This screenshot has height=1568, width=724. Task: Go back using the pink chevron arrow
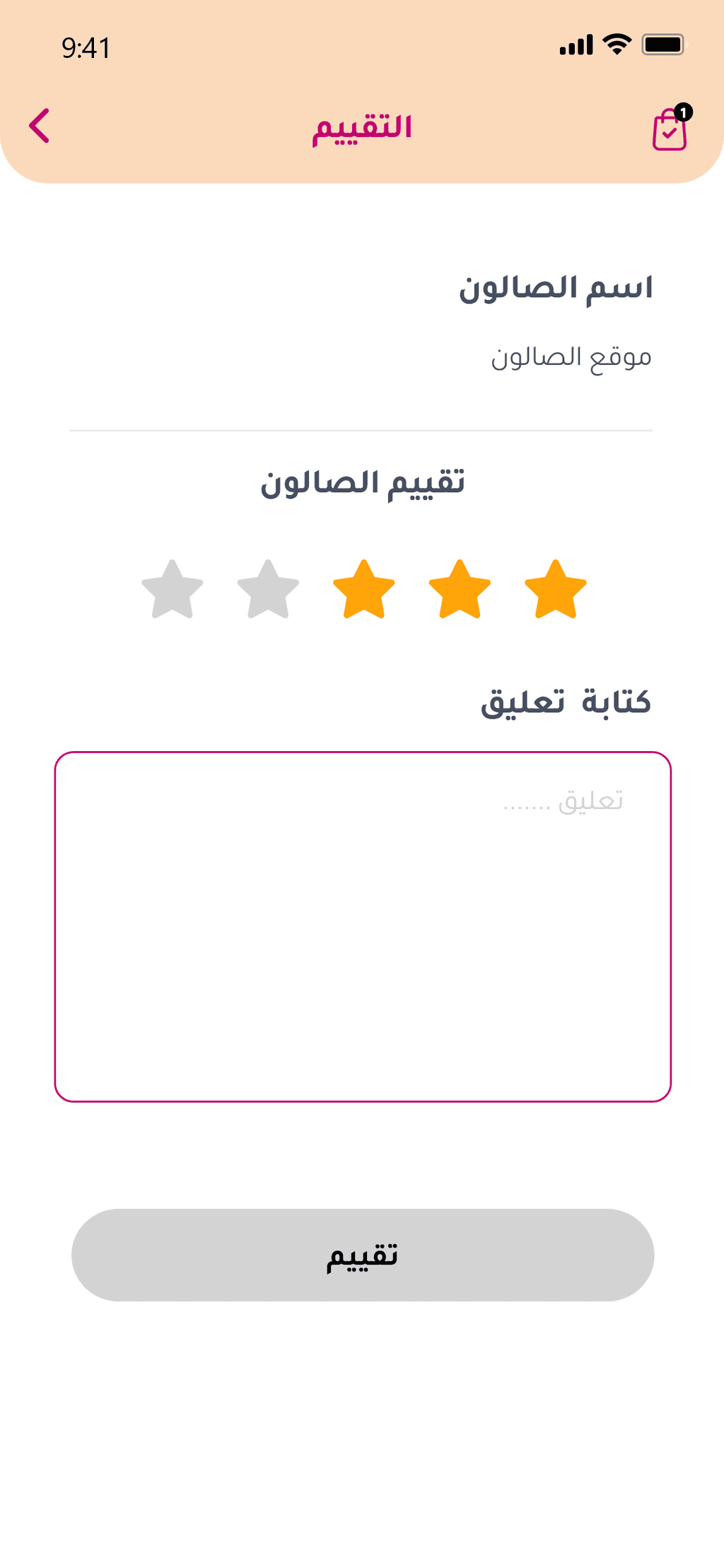pyautogui.click(x=40, y=126)
